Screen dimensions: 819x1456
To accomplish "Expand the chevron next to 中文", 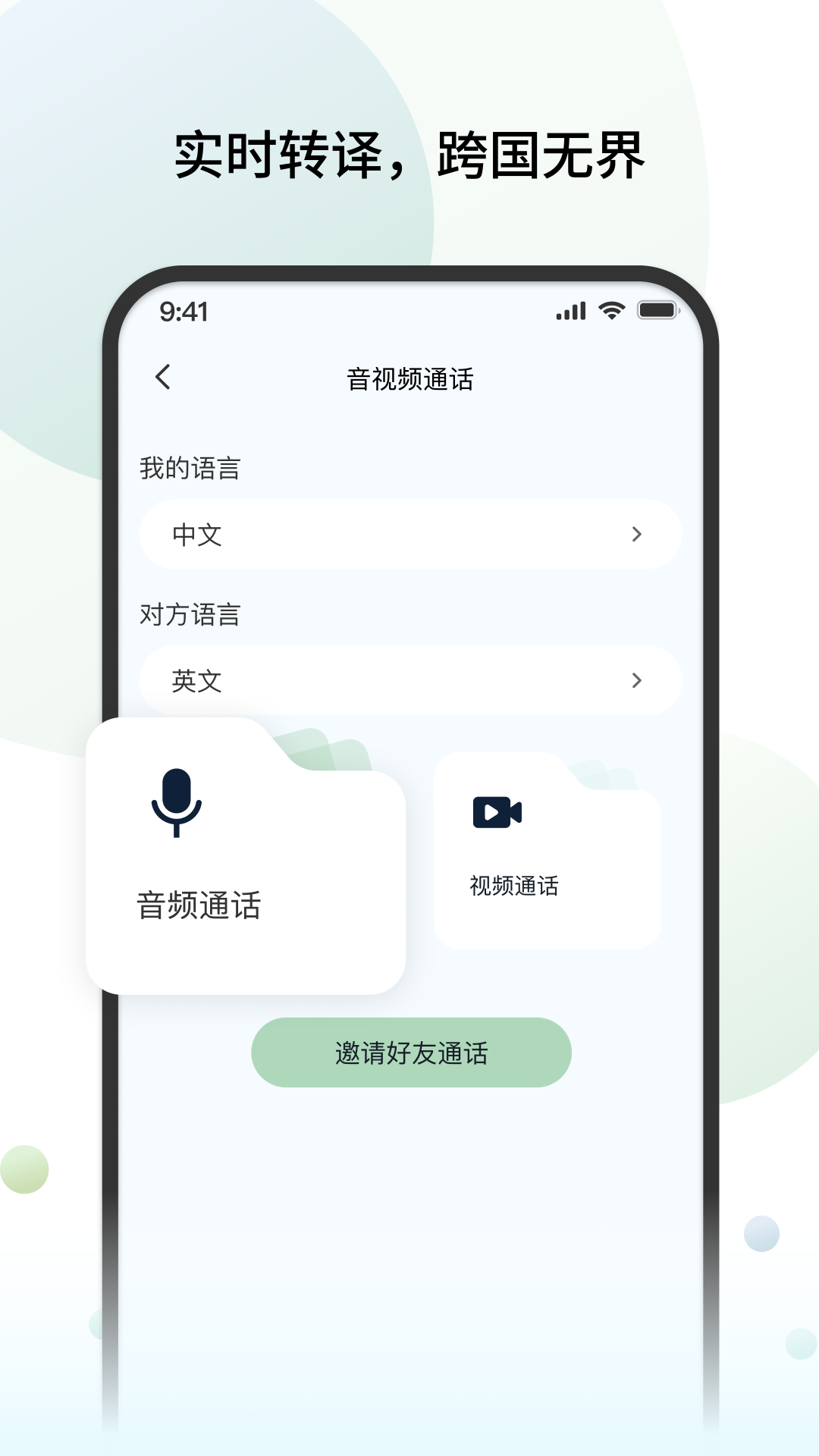I will pyautogui.click(x=637, y=535).
